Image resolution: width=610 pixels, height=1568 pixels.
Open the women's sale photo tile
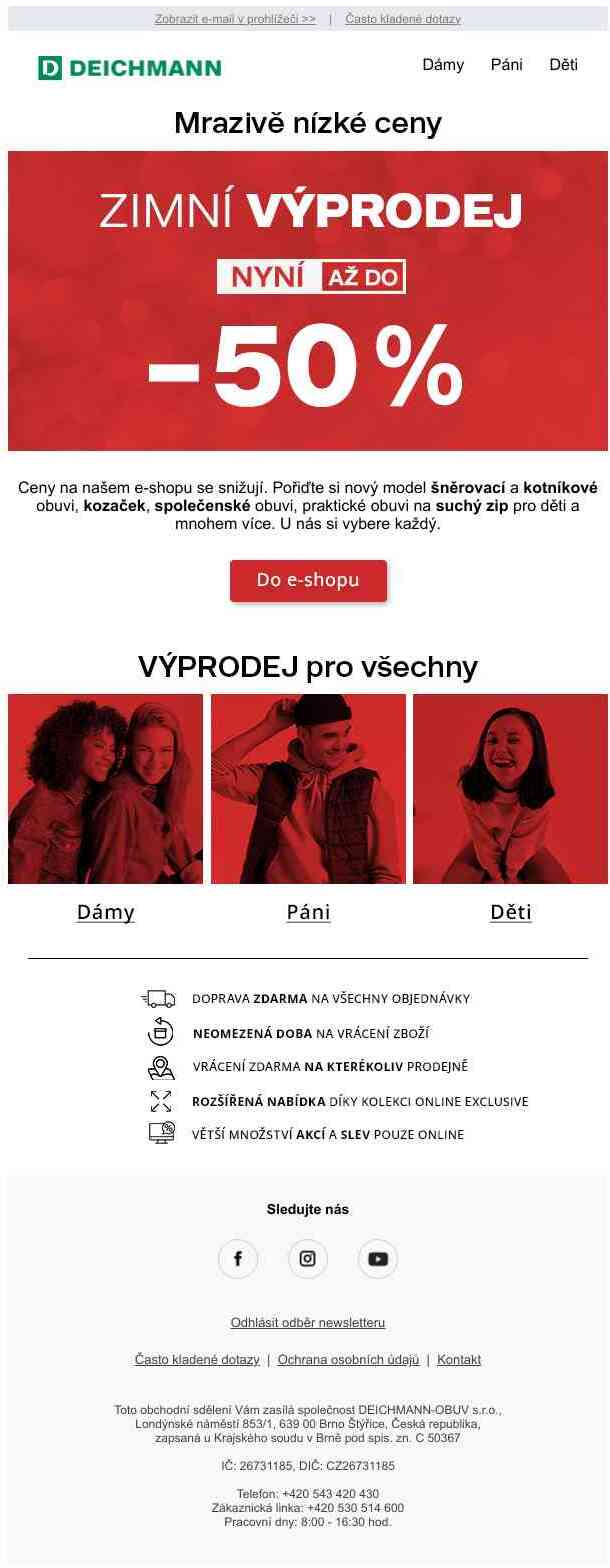coord(105,789)
